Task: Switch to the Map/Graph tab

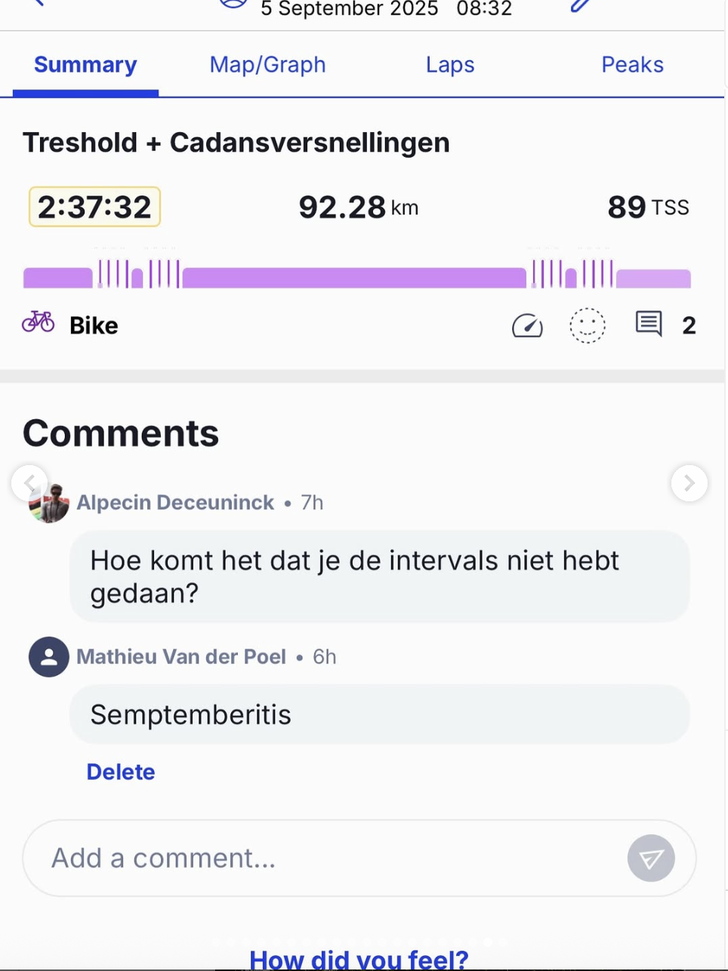Action: [x=267, y=65]
